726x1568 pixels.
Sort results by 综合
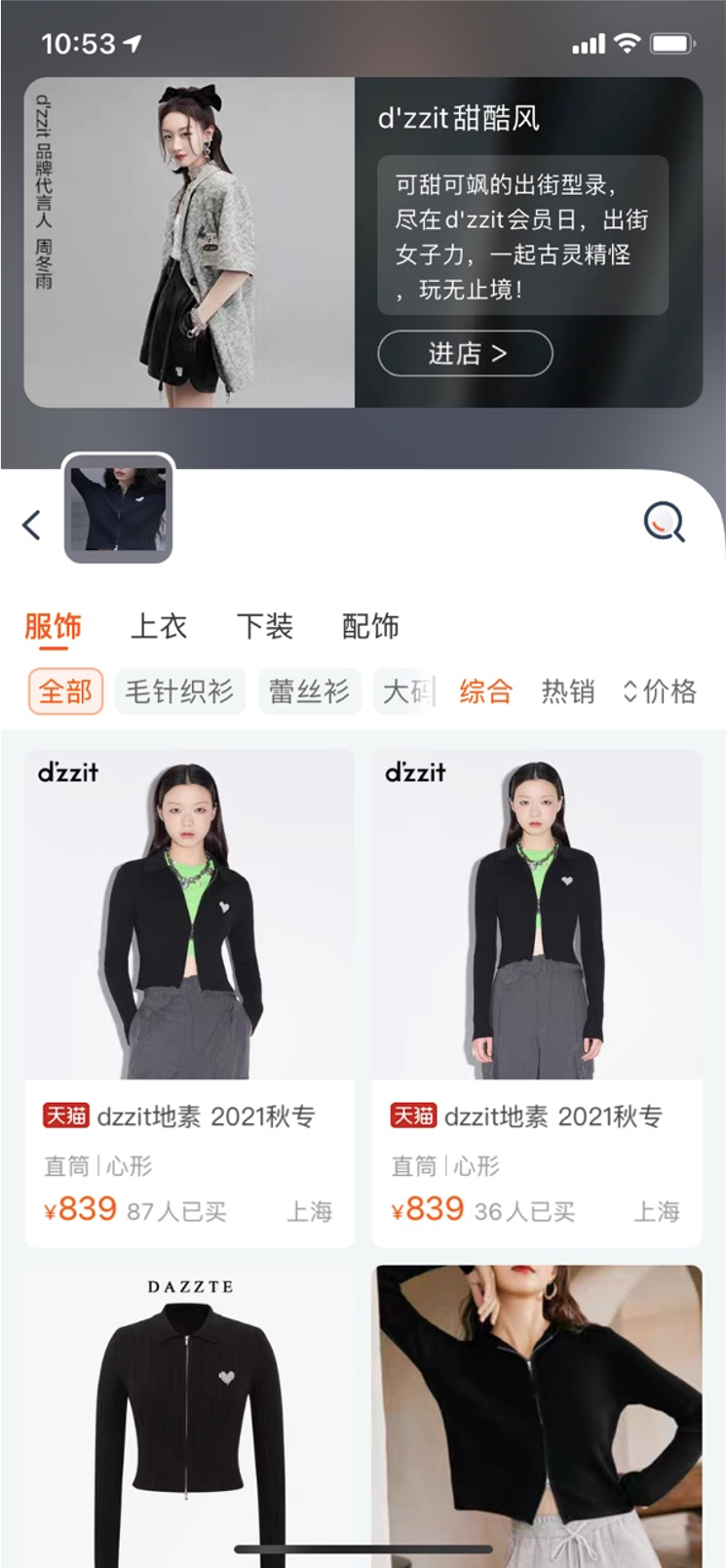[x=485, y=691]
